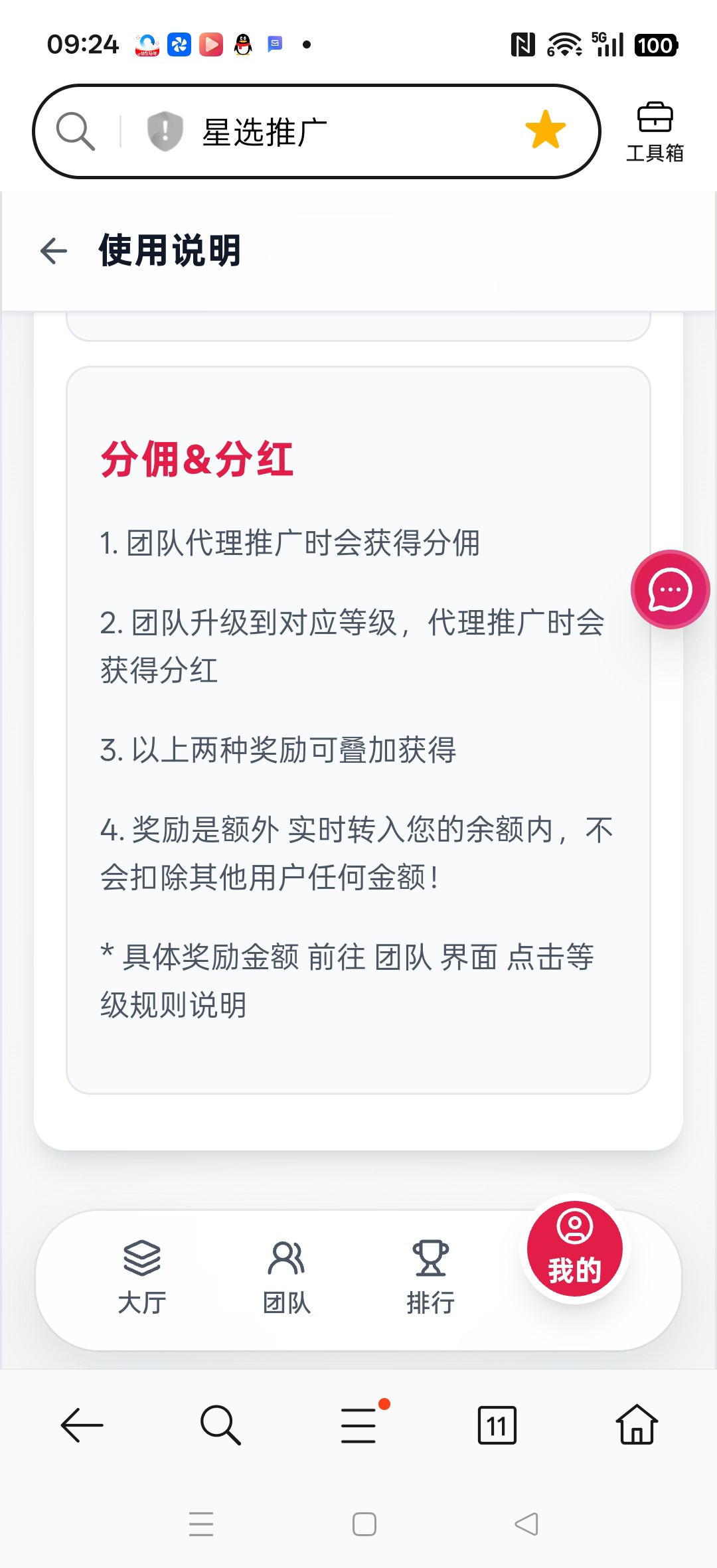Go to the browser home page

[x=636, y=1425]
